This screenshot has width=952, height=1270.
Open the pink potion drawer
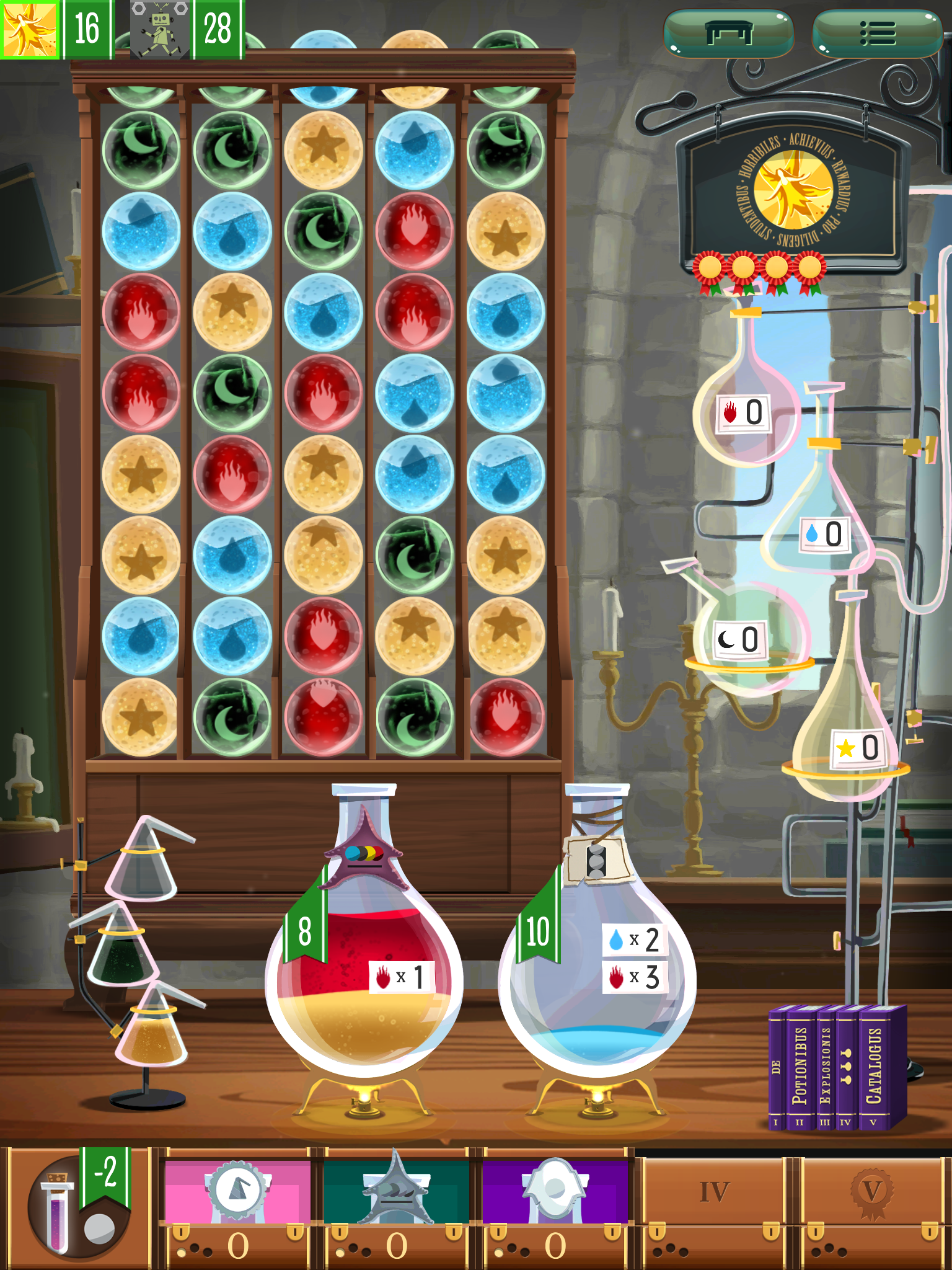[238, 1206]
